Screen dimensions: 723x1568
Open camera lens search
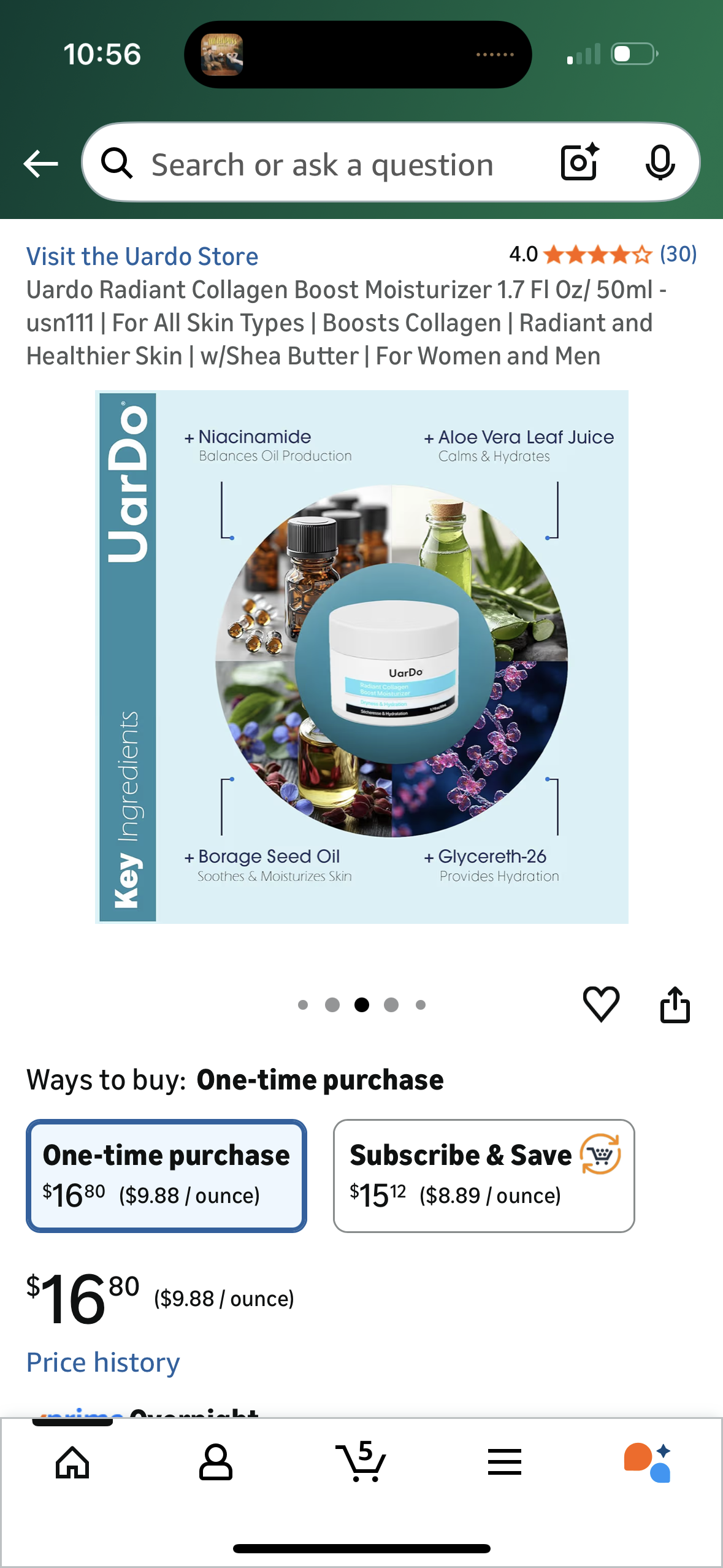point(580,163)
